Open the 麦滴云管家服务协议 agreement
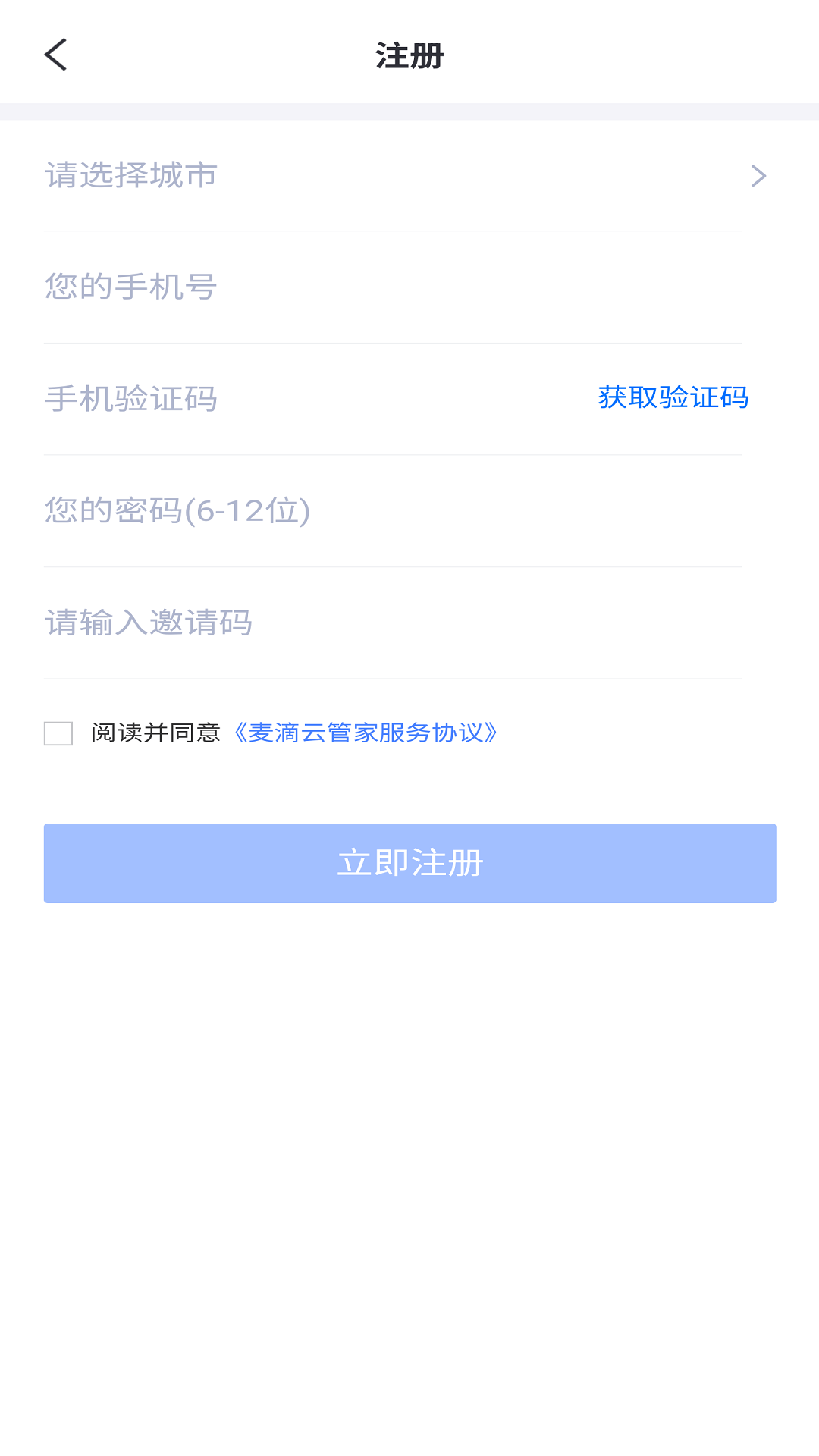The width and height of the screenshot is (819, 1456). pos(366,733)
